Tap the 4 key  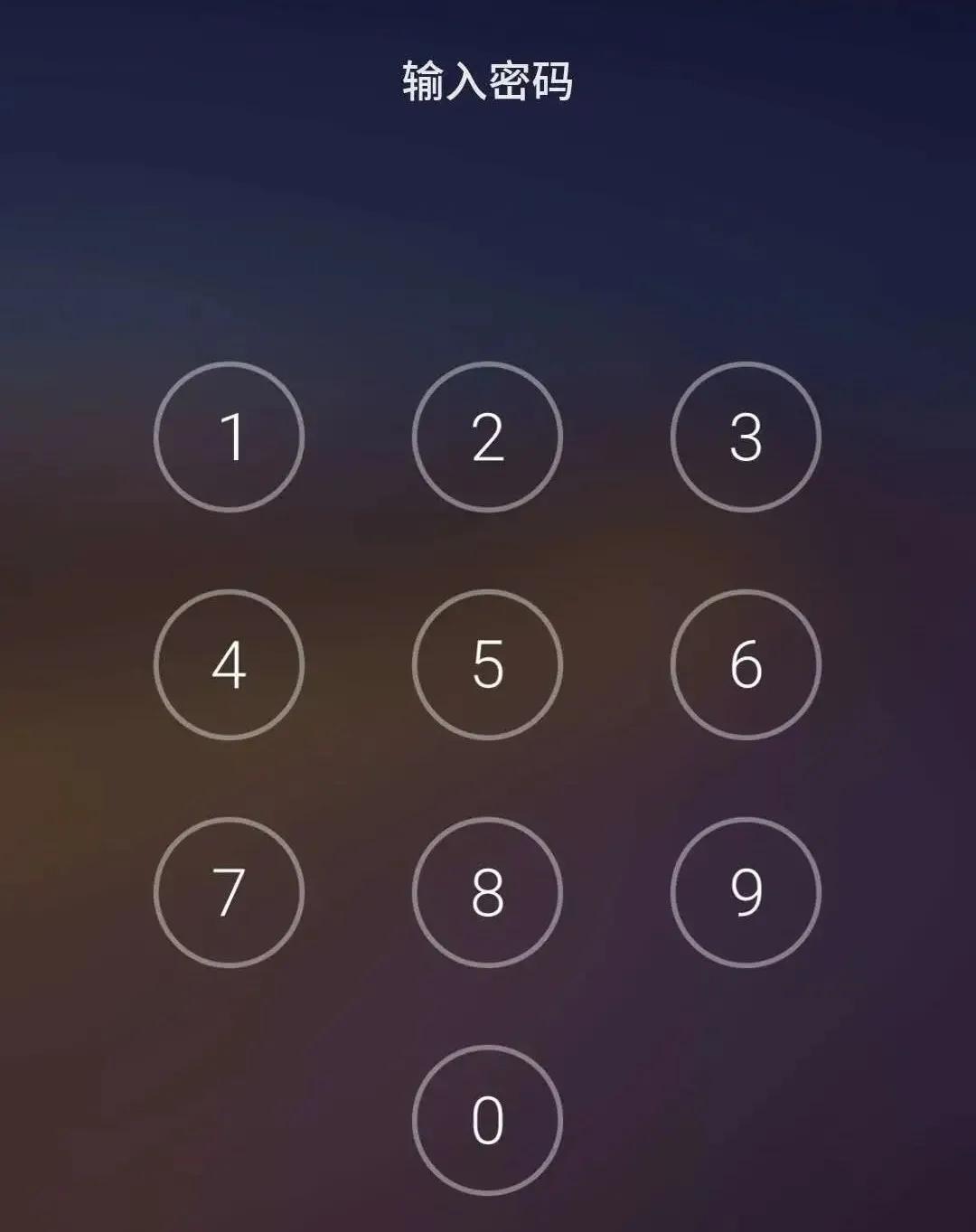coord(229,665)
